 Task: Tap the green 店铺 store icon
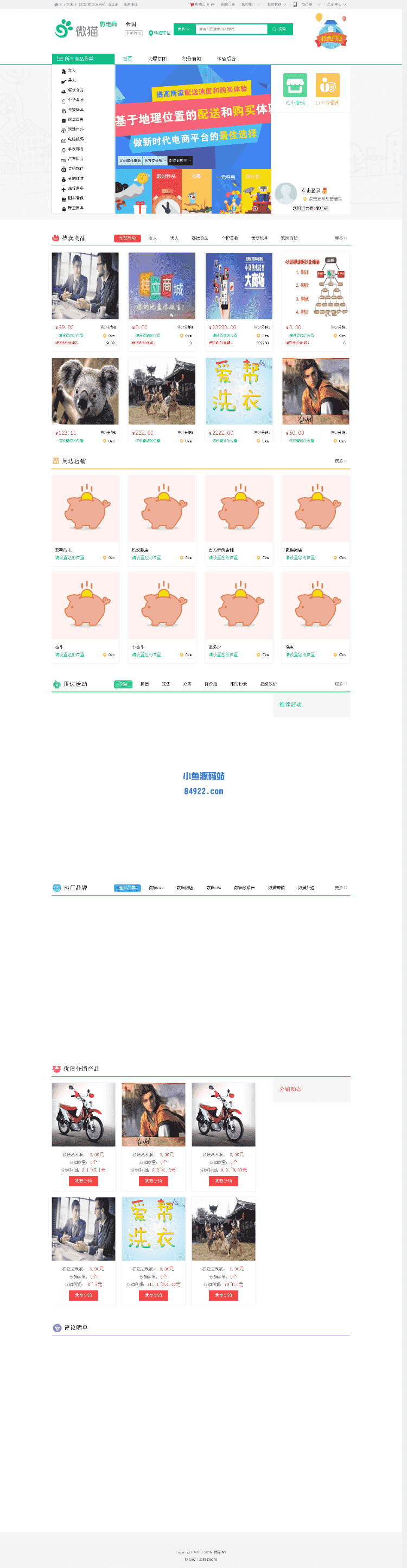[295, 85]
